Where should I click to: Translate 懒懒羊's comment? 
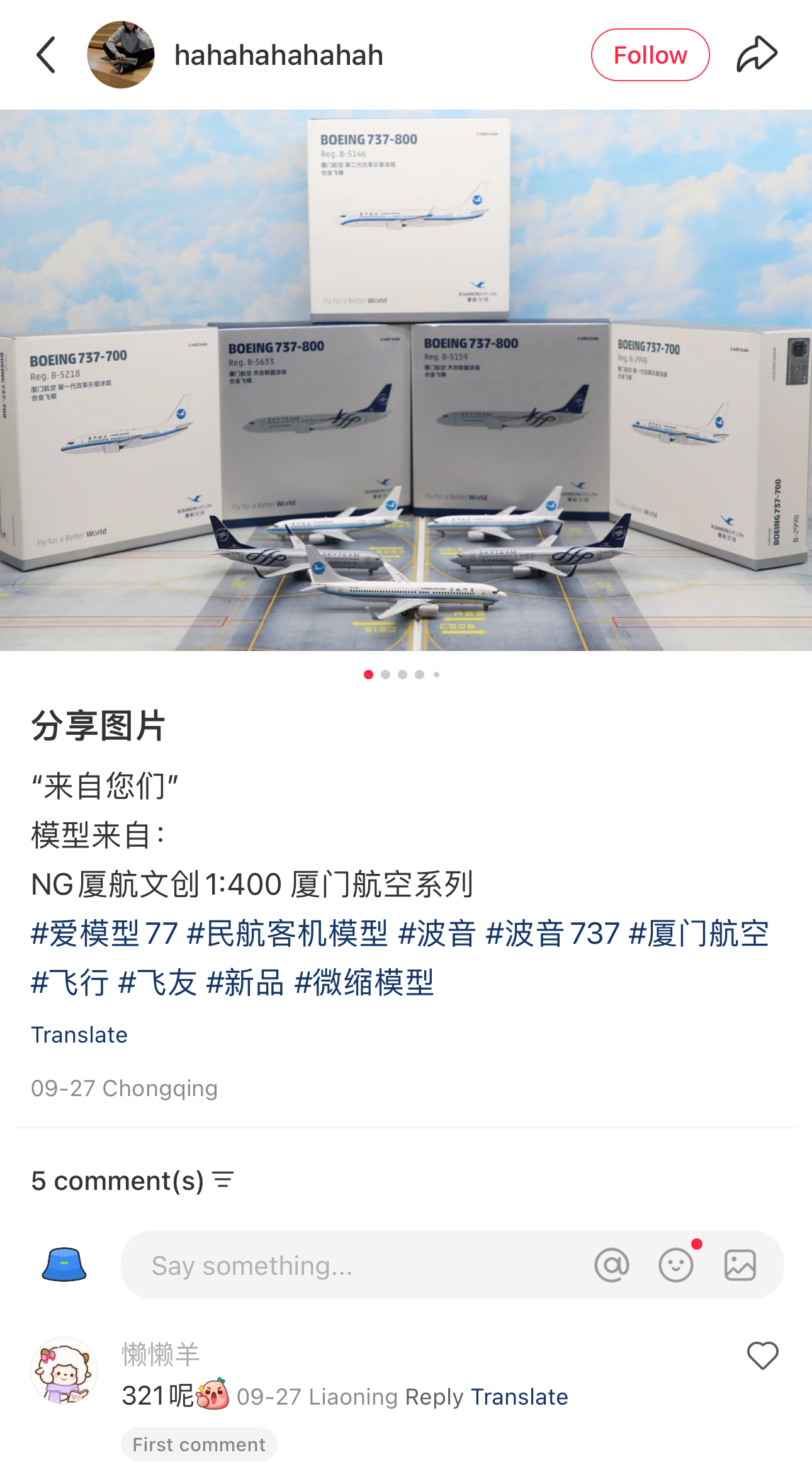pyautogui.click(x=519, y=1397)
